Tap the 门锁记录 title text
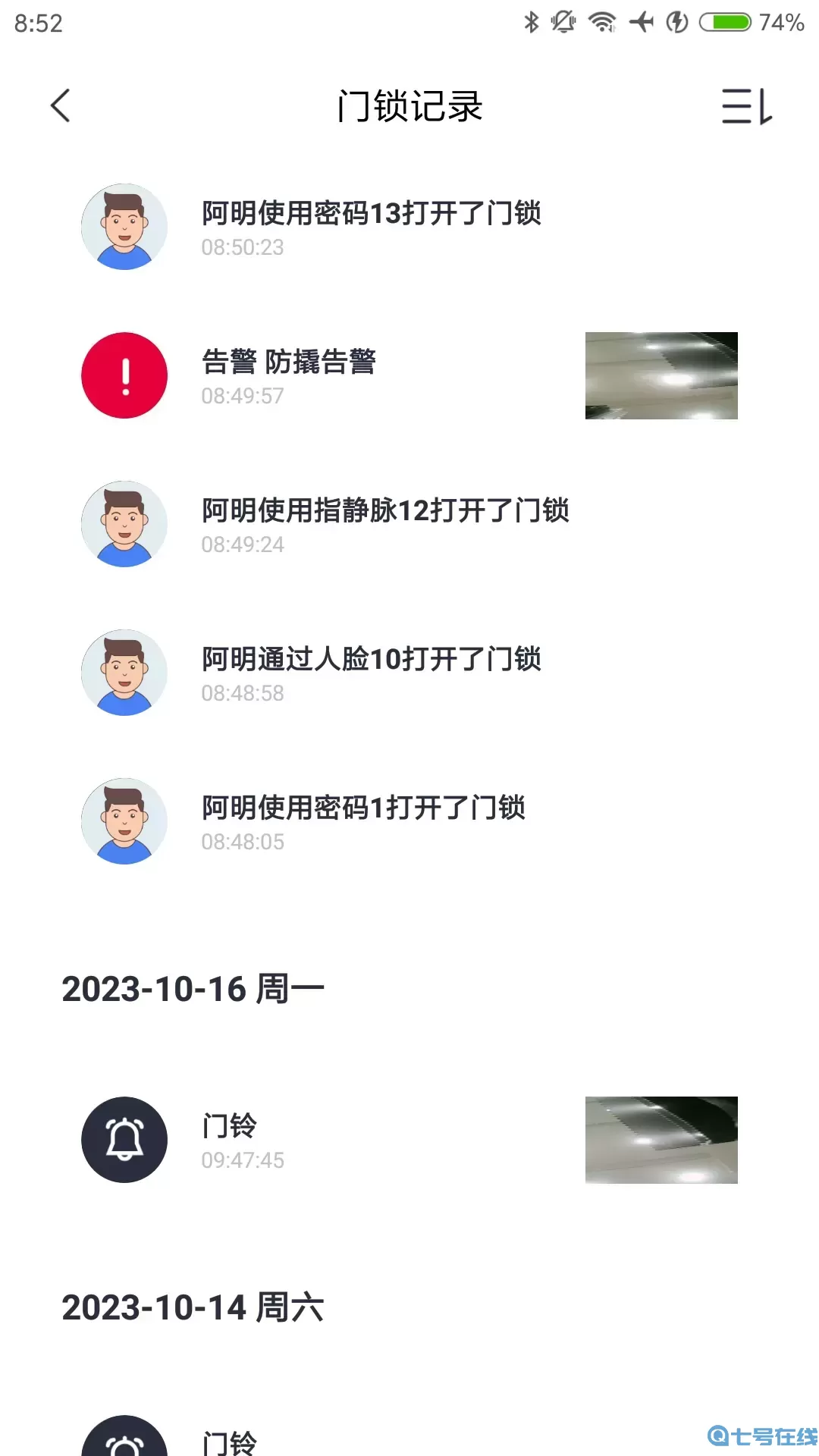The height and width of the screenshot is (1456, 819). click(409, 106)
